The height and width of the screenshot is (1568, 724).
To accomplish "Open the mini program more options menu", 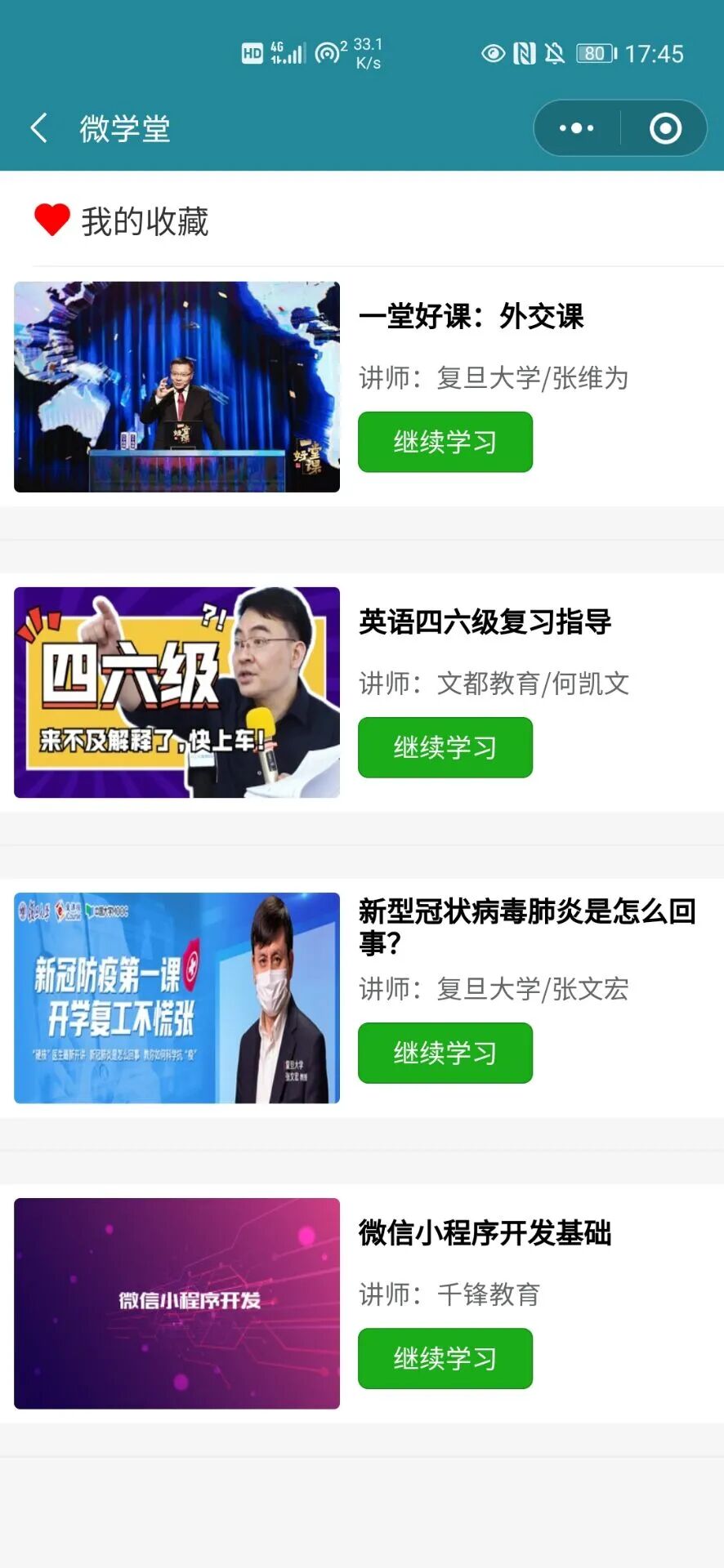I will point(576,128).
